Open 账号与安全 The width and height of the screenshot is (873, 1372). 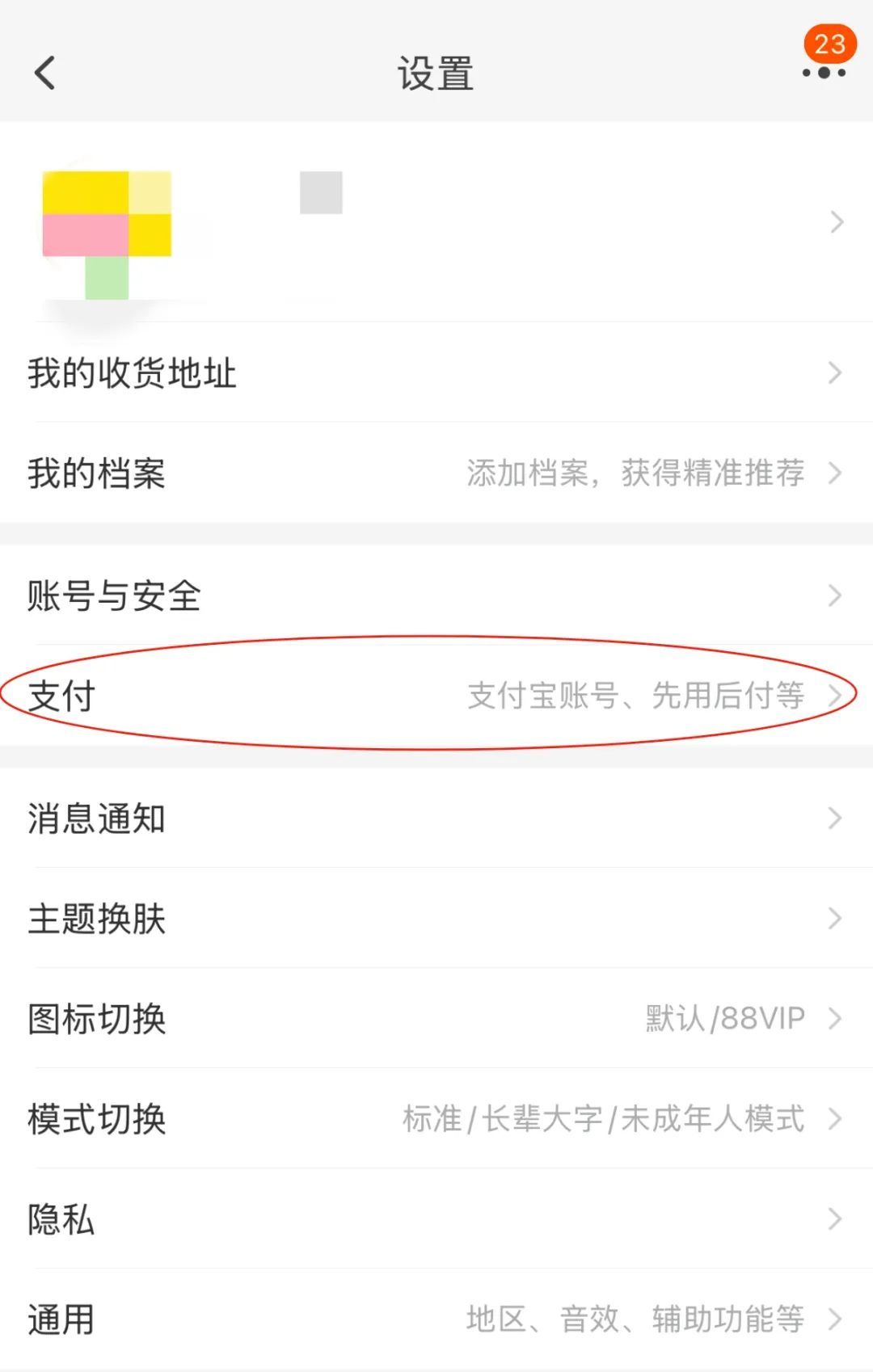click(436, 596)
